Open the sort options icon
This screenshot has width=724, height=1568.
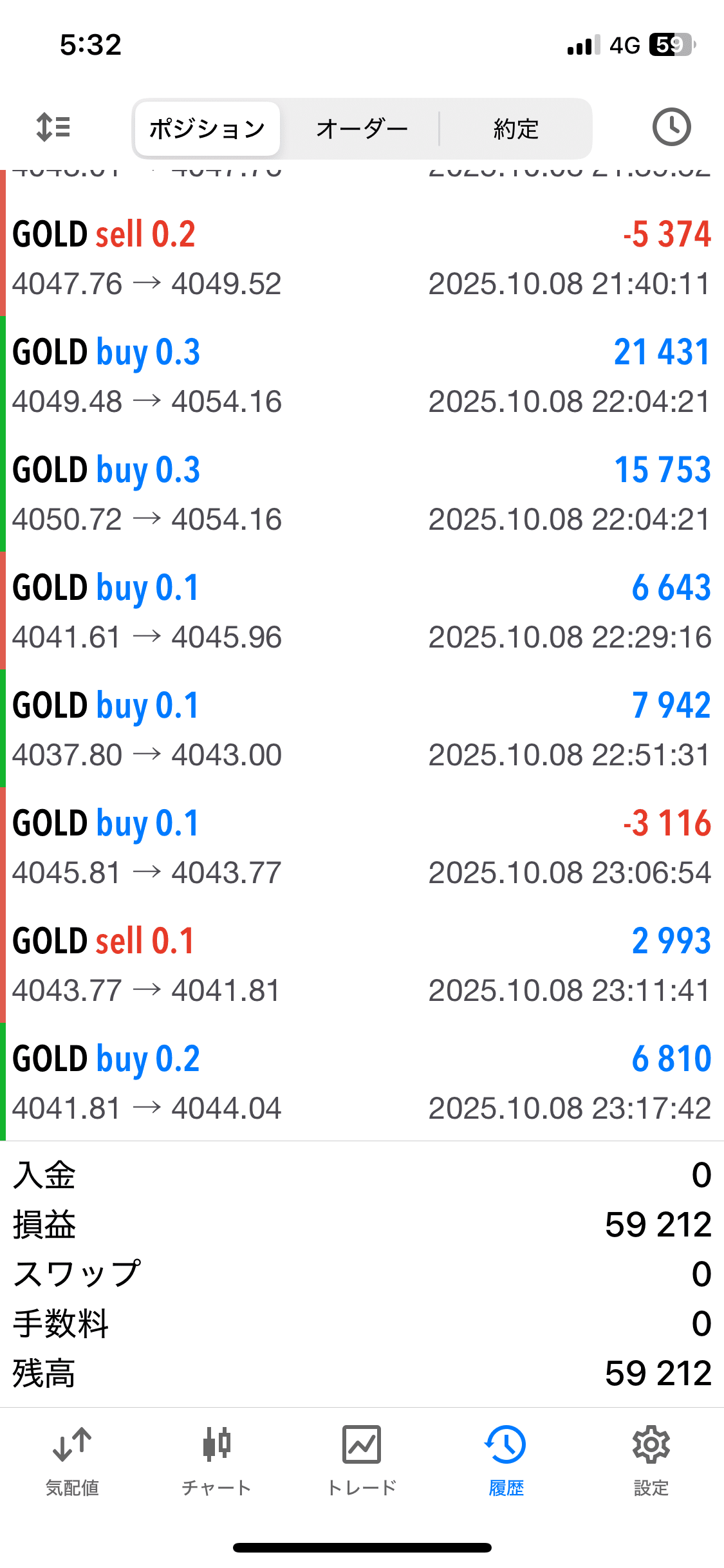click(x=53, y=127)
